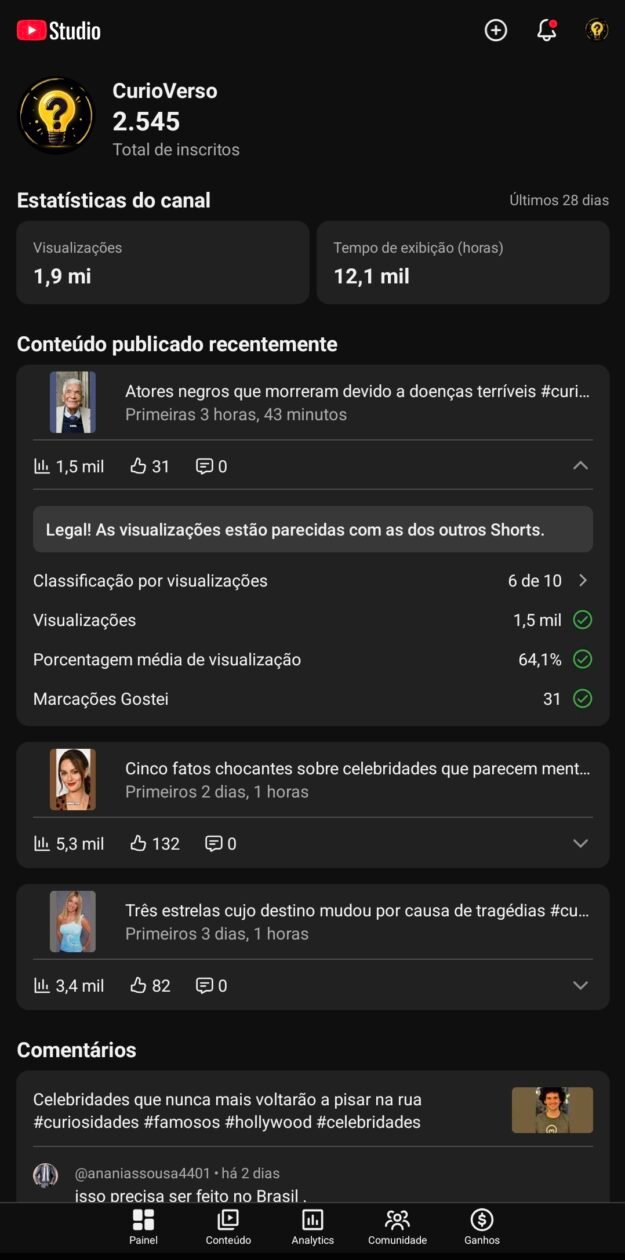Collapse the Atores negros video stats

coord(580,466)
